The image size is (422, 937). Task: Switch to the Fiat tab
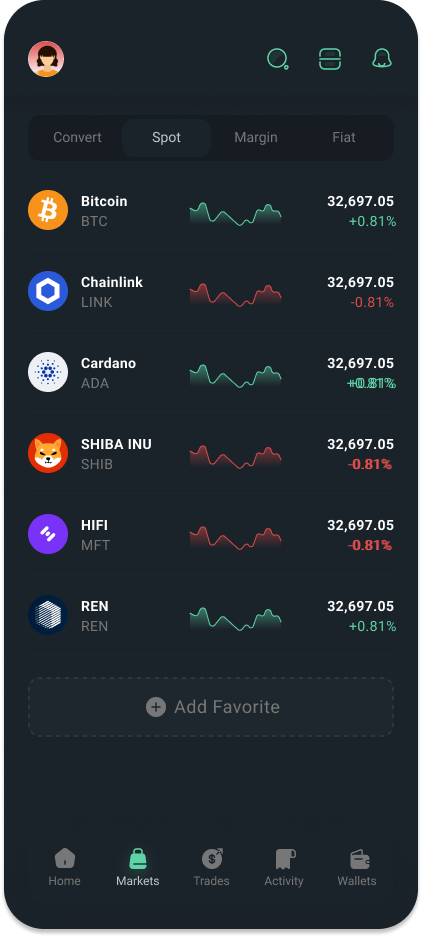pos(344,137)
